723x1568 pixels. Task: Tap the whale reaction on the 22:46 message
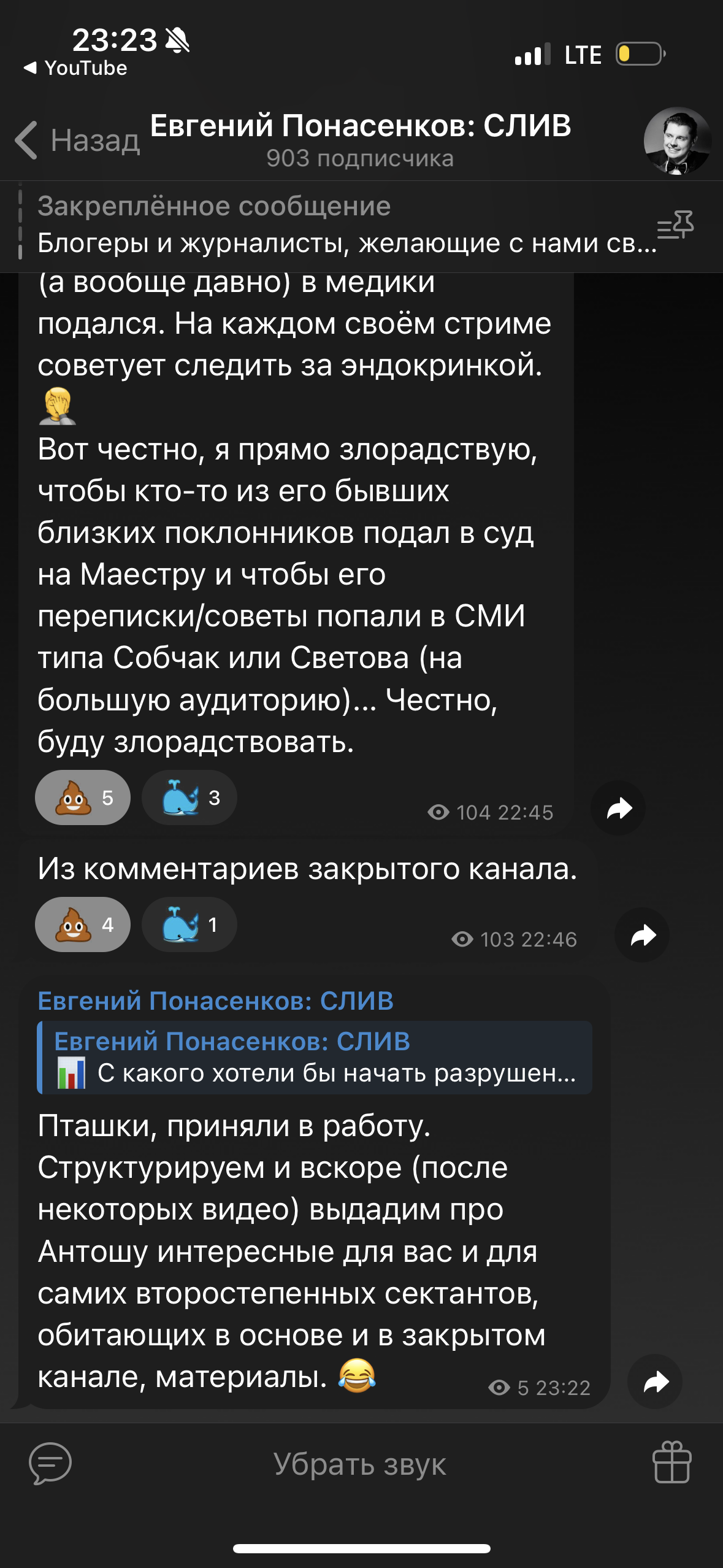click(189, 924)
